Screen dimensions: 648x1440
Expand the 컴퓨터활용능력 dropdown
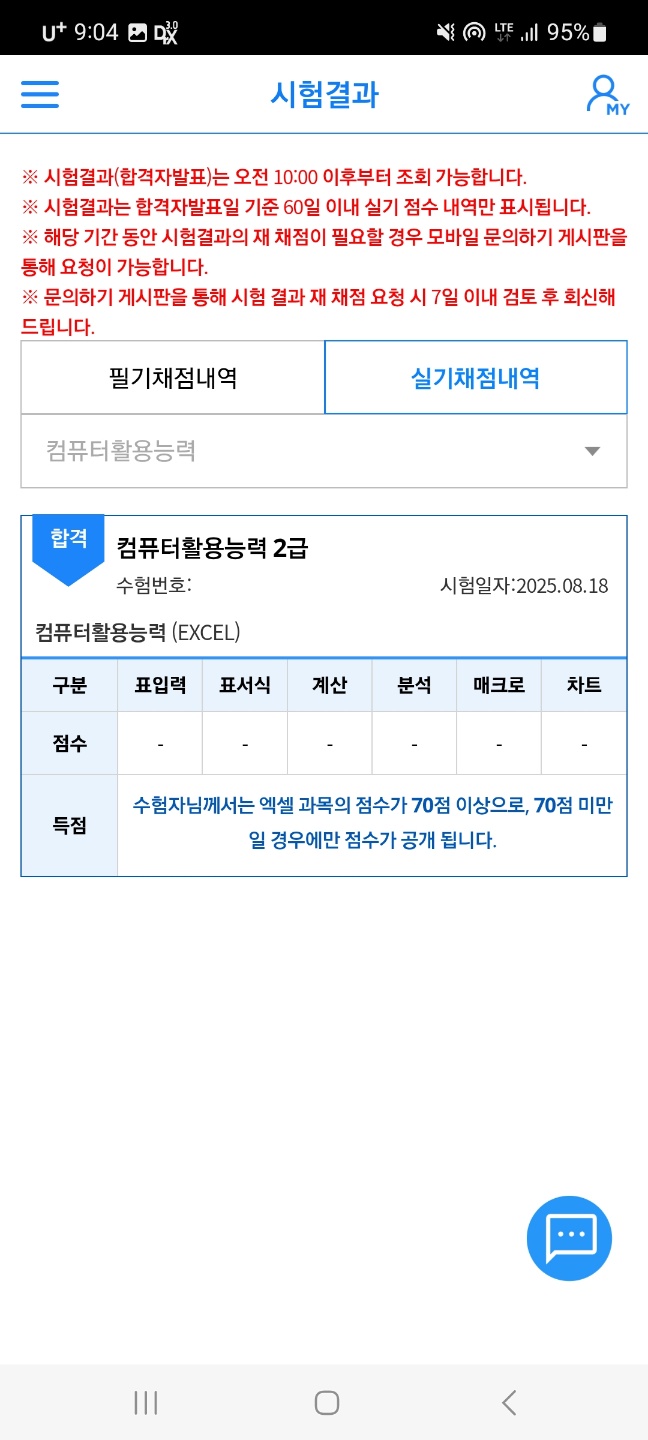coord(324,451)
